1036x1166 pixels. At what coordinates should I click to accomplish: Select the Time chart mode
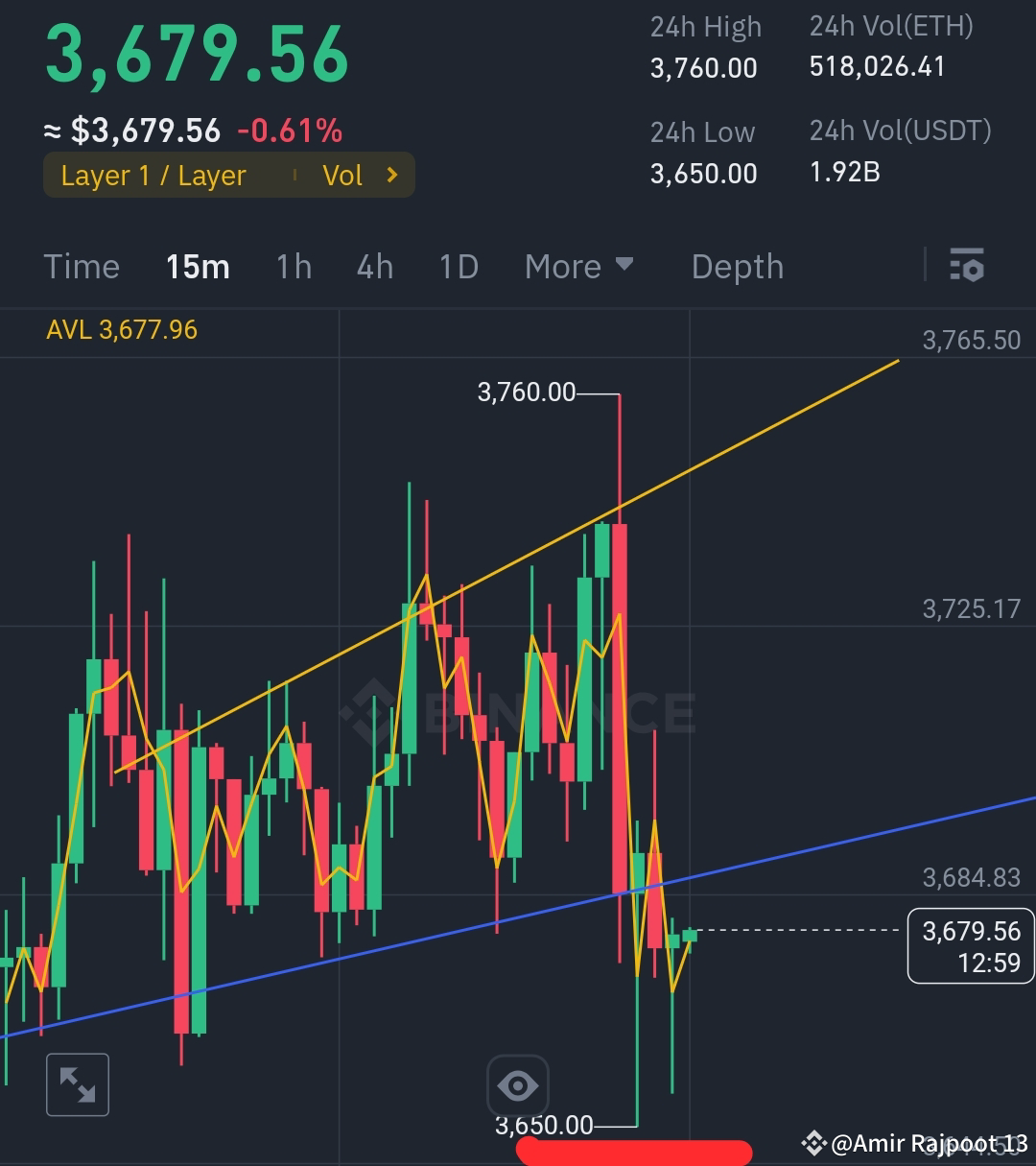point(81,266)
